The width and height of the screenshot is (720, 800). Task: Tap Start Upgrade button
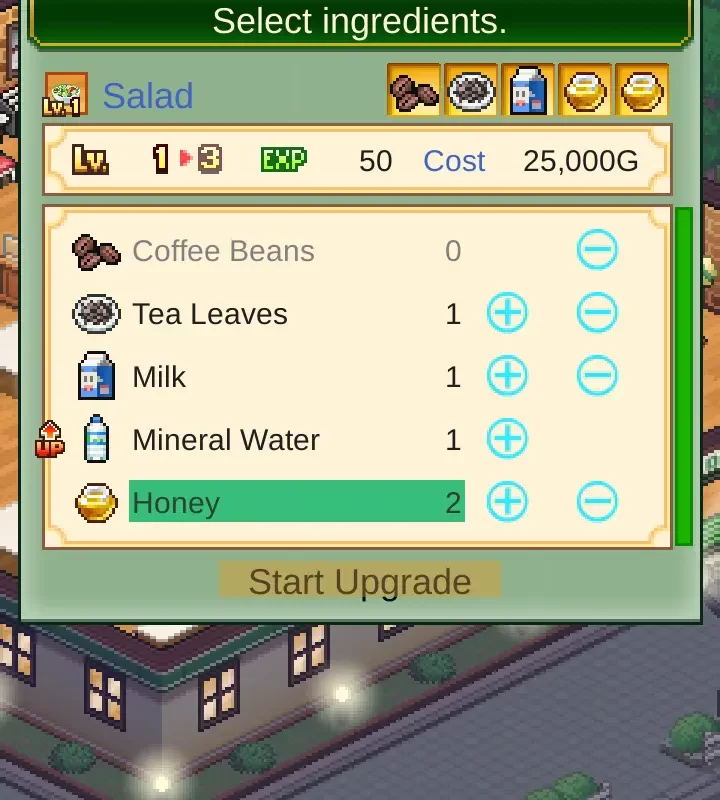click(x=360, y=581)
